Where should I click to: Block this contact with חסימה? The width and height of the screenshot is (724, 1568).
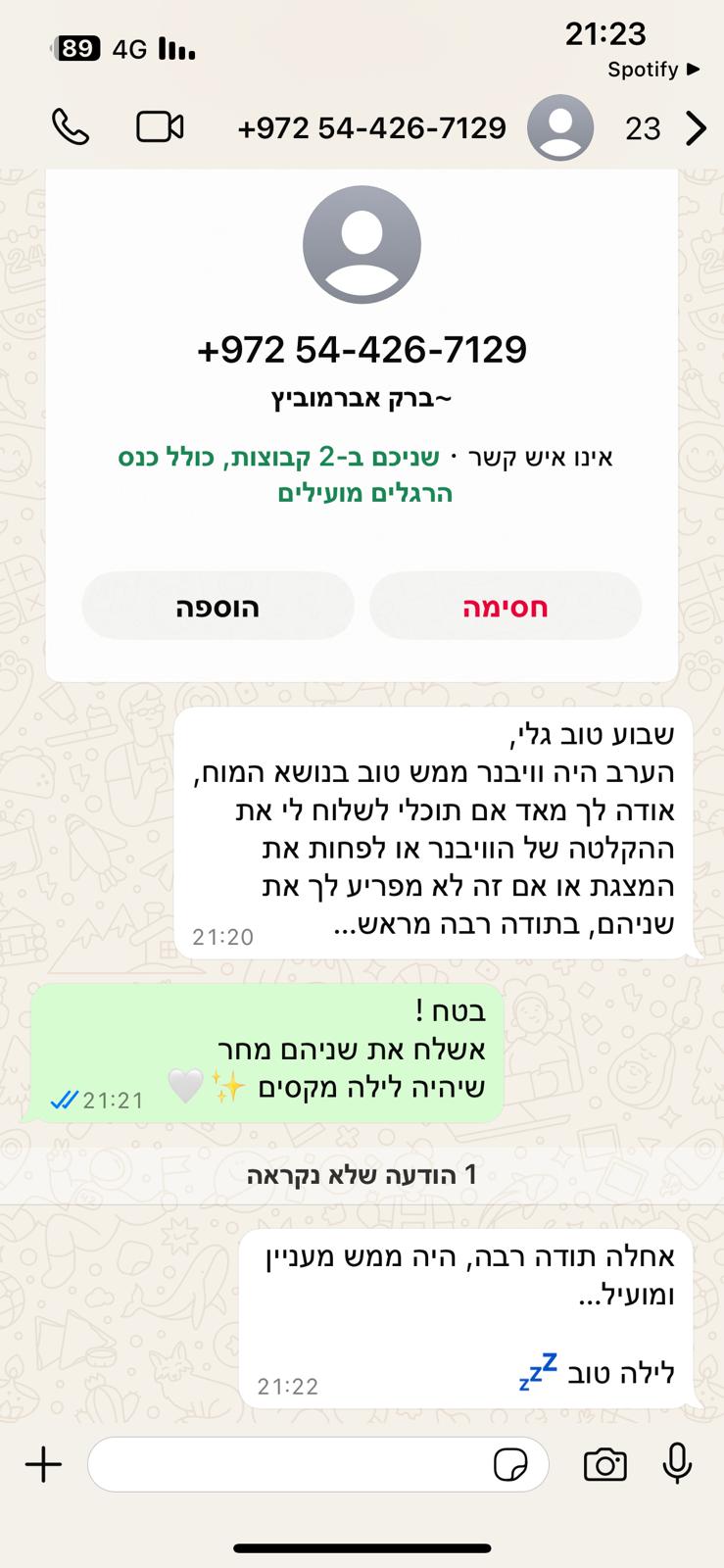(x=505, y=607)
